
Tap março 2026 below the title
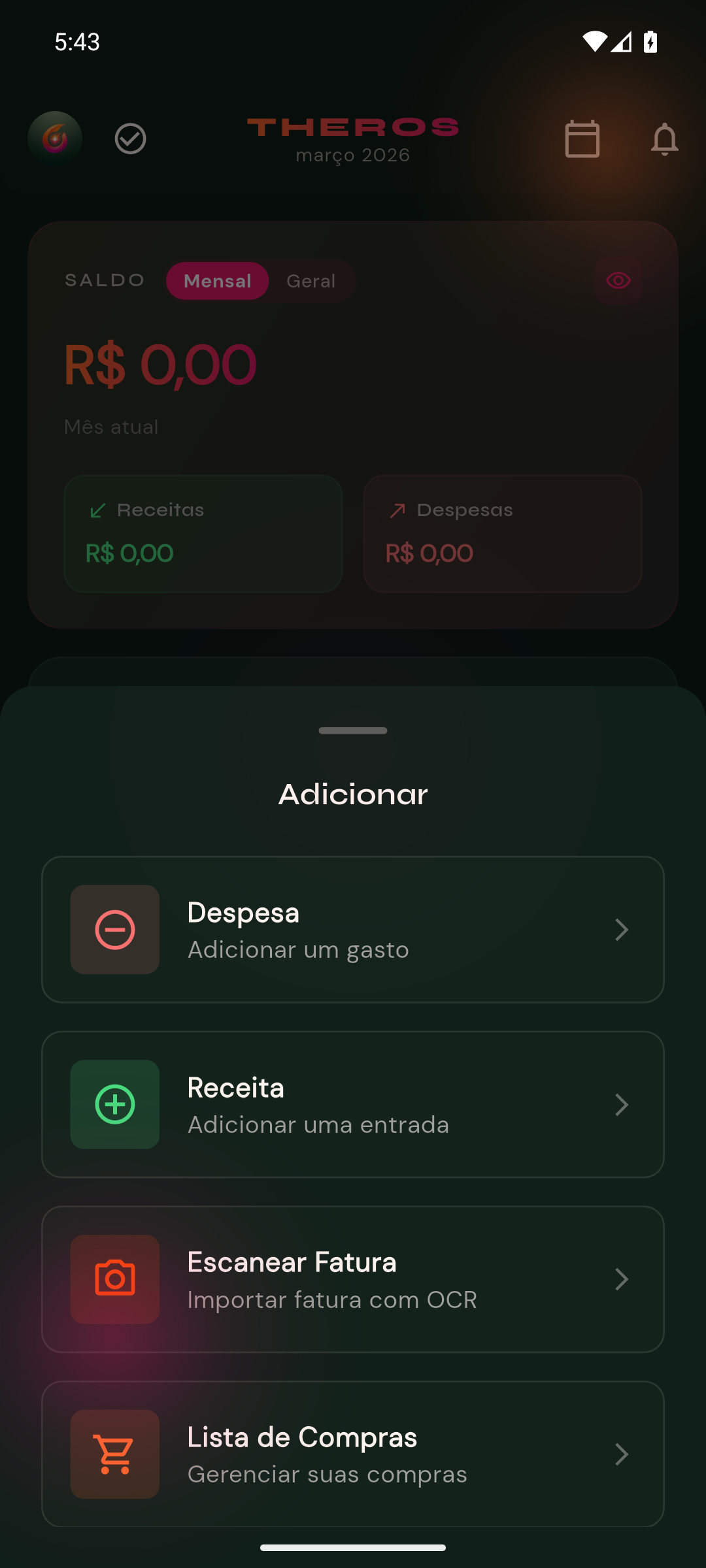[x=352, y=155]
